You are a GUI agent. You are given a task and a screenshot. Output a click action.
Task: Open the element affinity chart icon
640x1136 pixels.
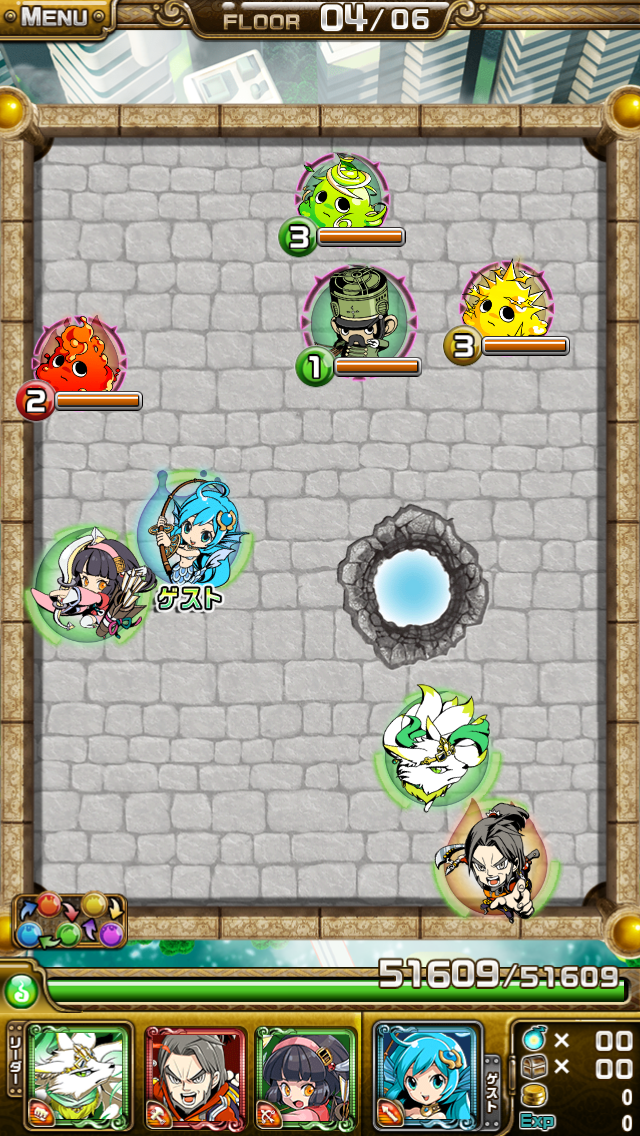pos(70,921)
